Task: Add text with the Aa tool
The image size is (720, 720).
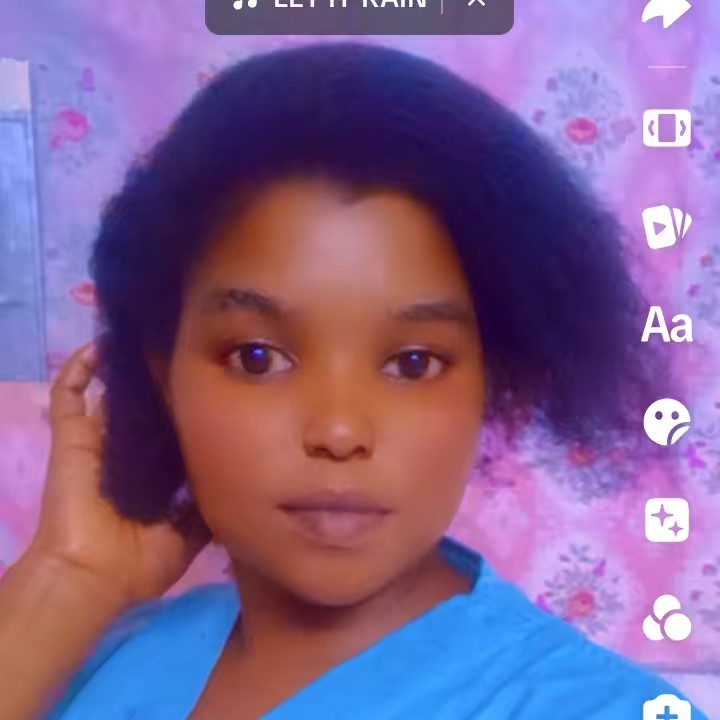Action: [666, 326]
